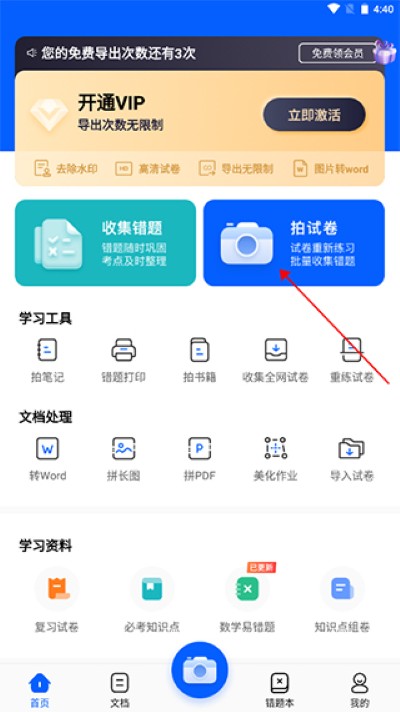The width and height of the screenshot is (400, 712).
Task: Open the 收集错题 card
Action: tap(105, 243)
